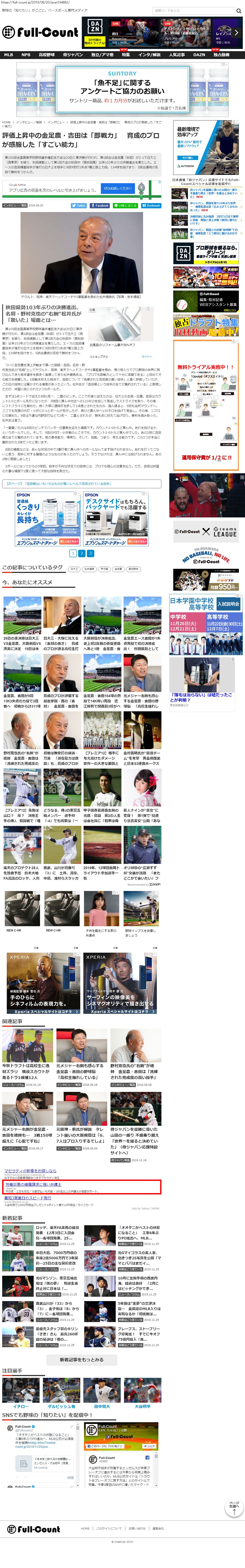
Task: Go to the 人気記事 tab
Action: click(177, 55)
